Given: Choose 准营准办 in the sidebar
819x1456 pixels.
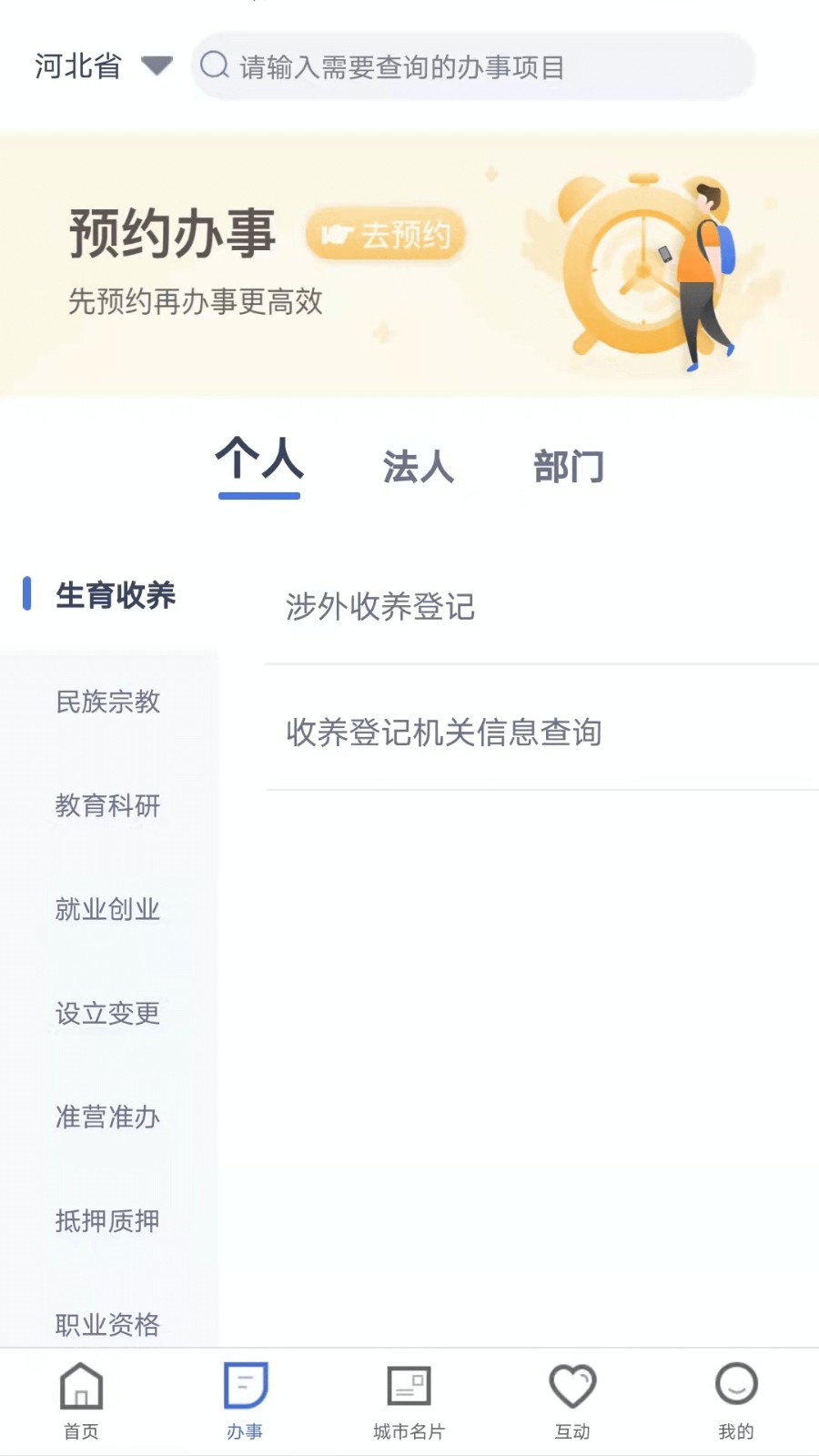Looking at the screenshot, I should 107,1117.
